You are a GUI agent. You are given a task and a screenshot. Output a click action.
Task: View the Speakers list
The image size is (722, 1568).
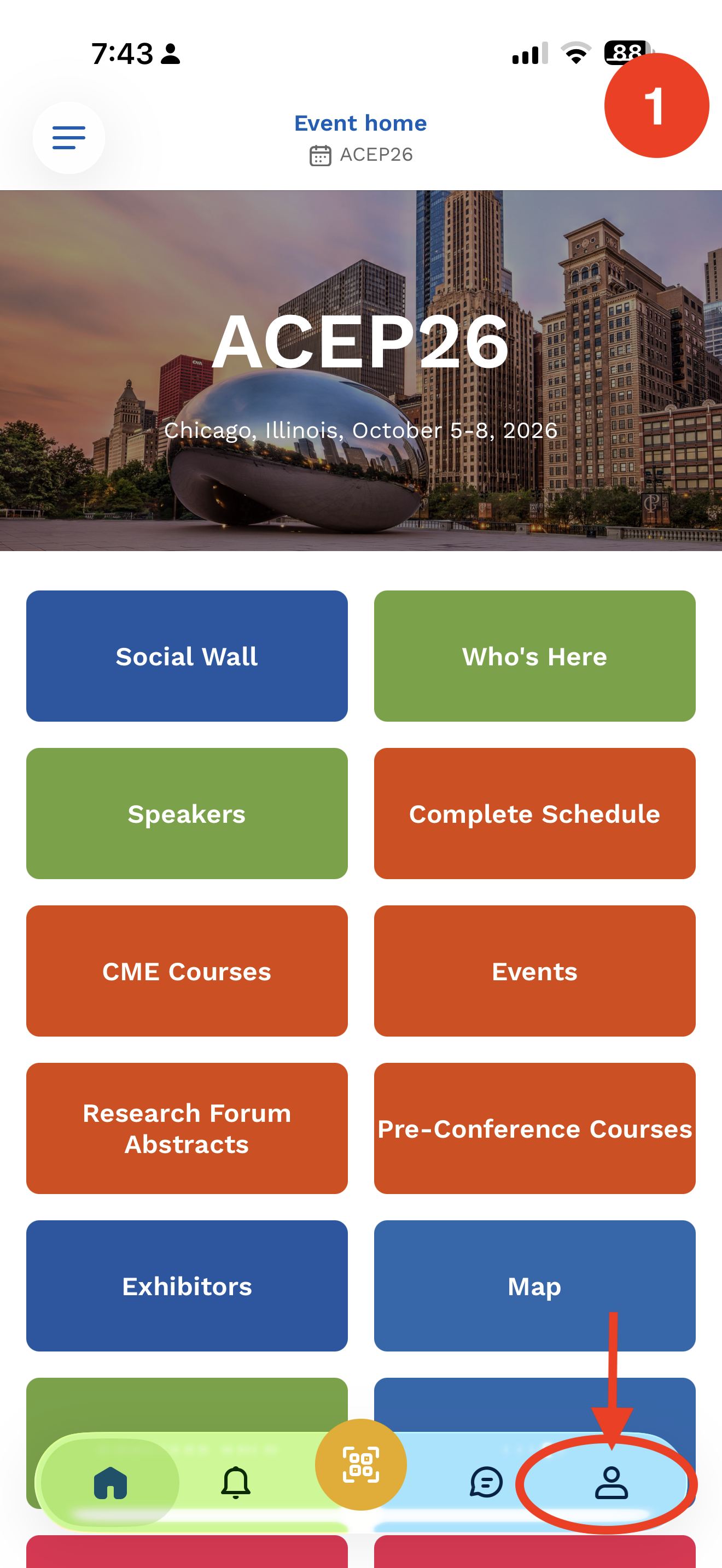pyautogui.click(x=187, y=813)
